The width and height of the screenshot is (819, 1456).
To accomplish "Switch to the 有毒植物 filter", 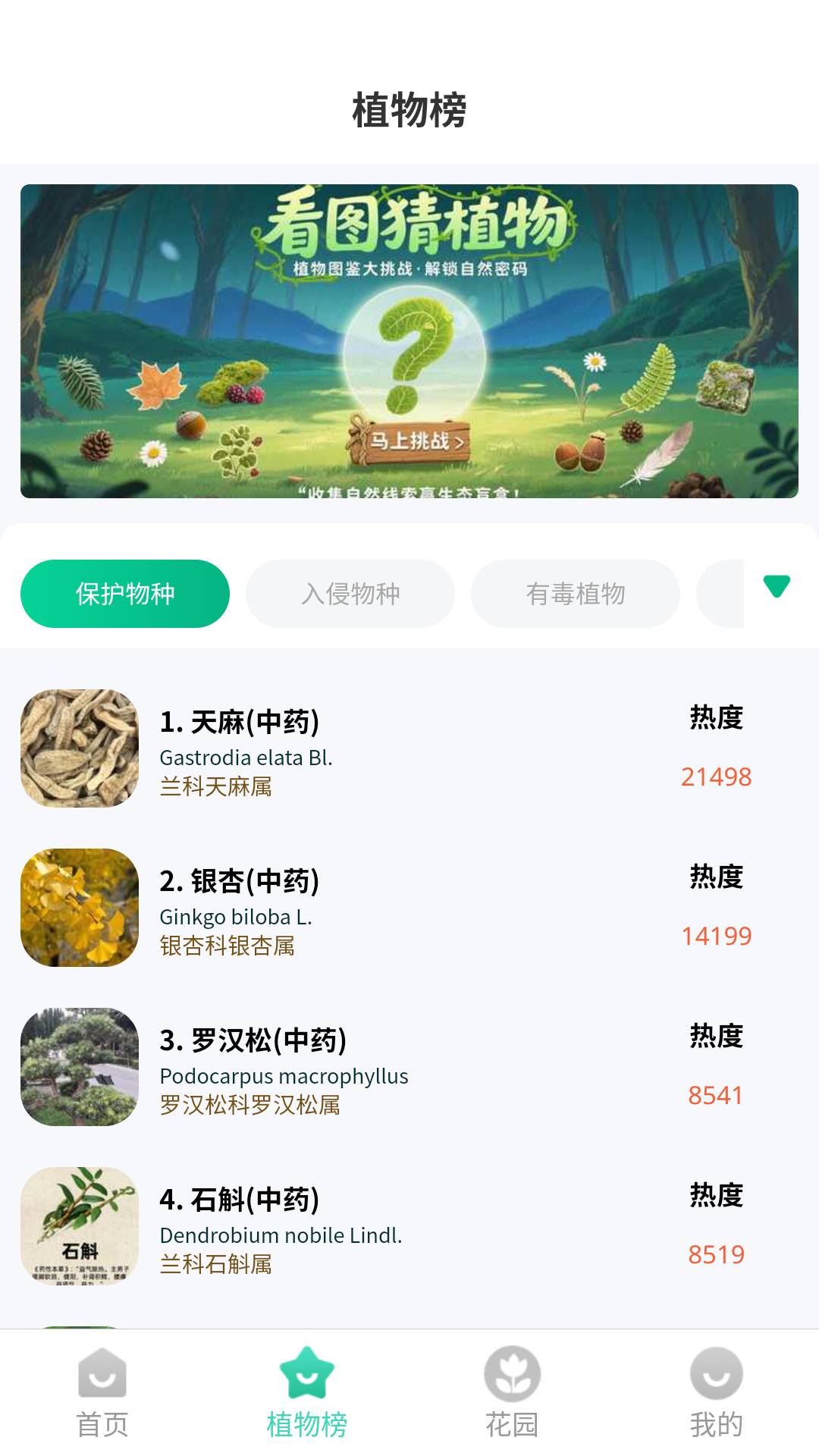I will click(576, 594).
